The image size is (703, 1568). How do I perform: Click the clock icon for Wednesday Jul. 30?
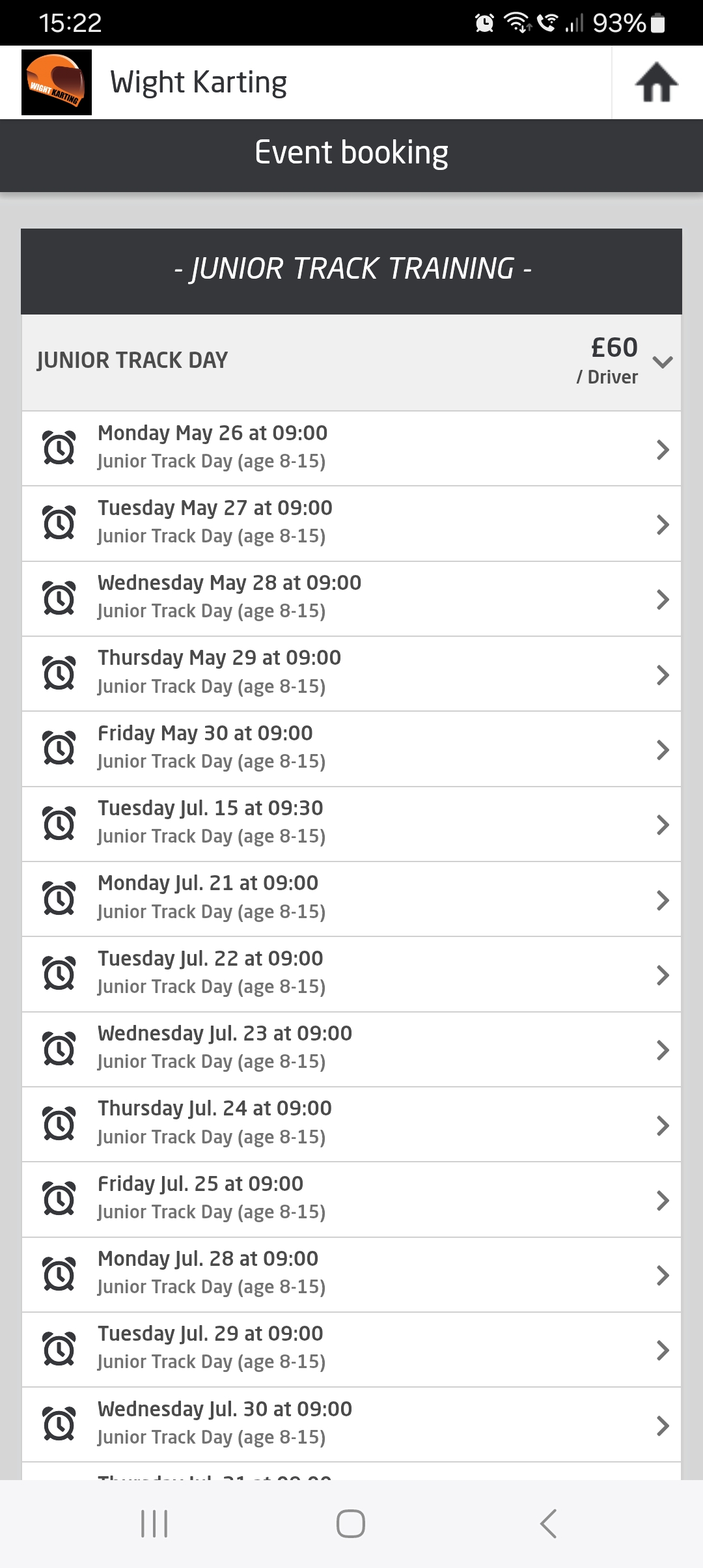tap(57, 1423)
